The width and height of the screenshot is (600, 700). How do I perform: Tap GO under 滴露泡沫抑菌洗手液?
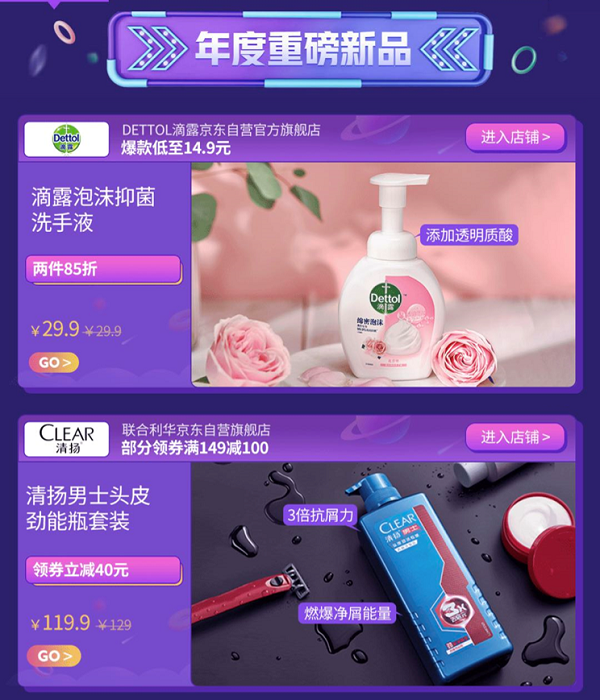(54, 362)
